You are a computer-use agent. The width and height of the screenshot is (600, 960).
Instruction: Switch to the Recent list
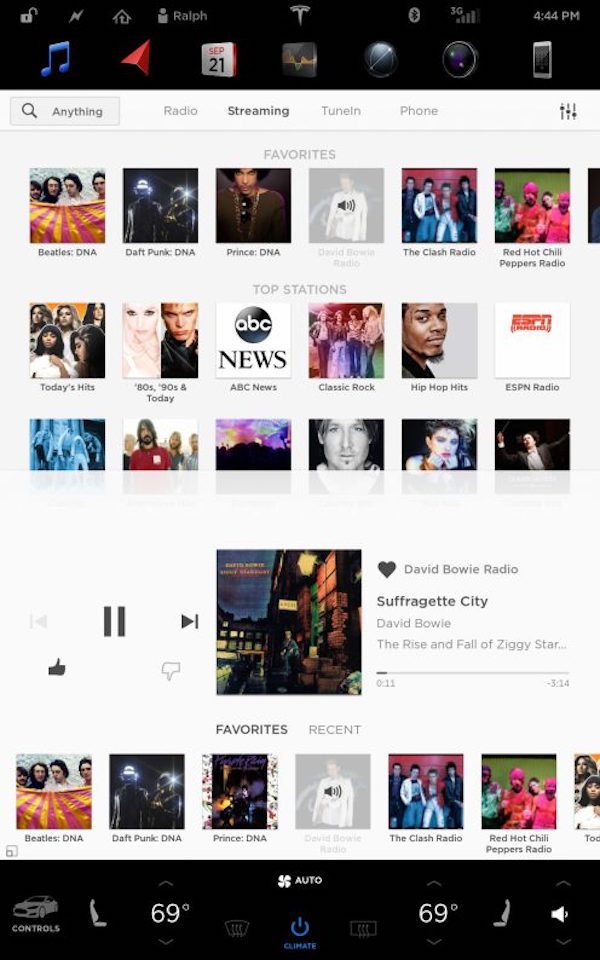point(335,729)
